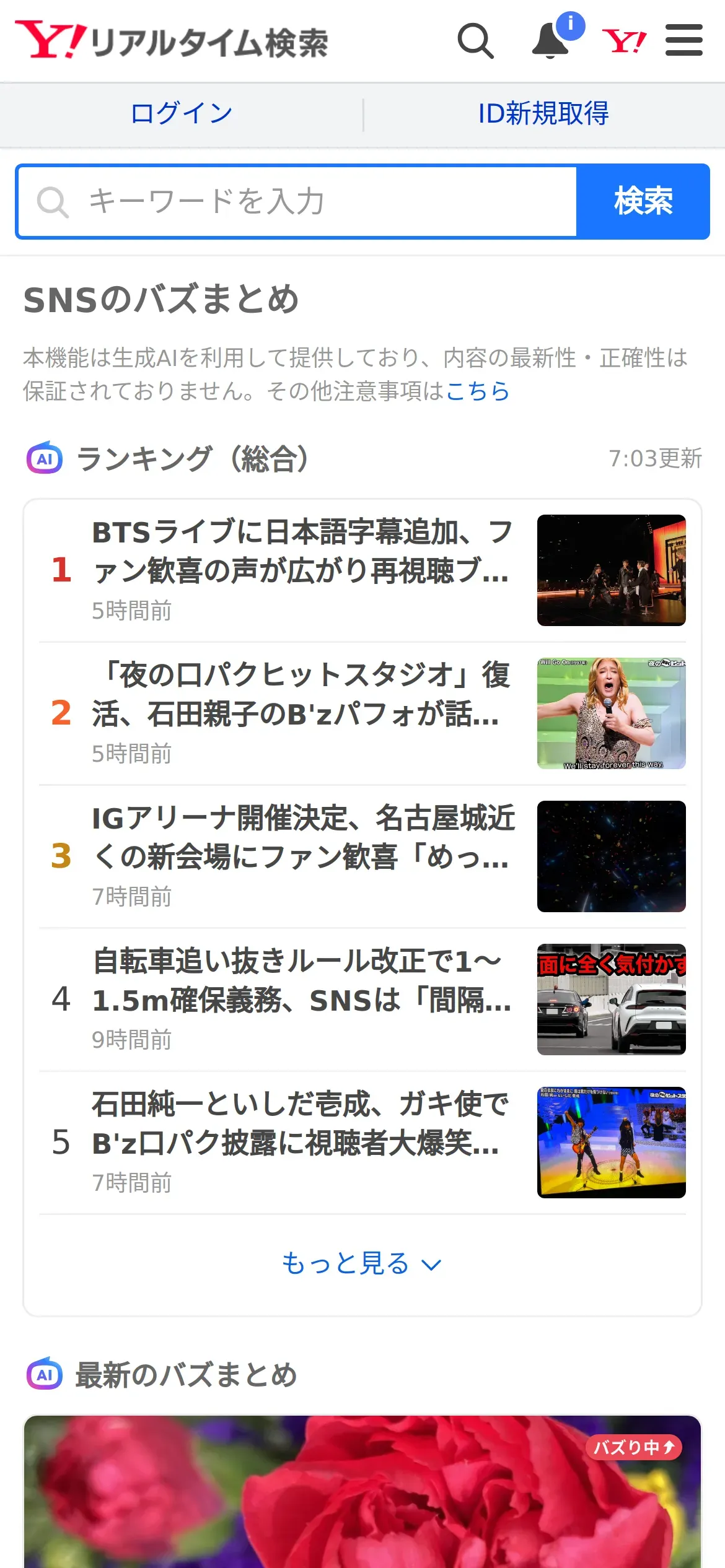
Task: Select ID新規取得 to register
Action: tap(543, 114)
